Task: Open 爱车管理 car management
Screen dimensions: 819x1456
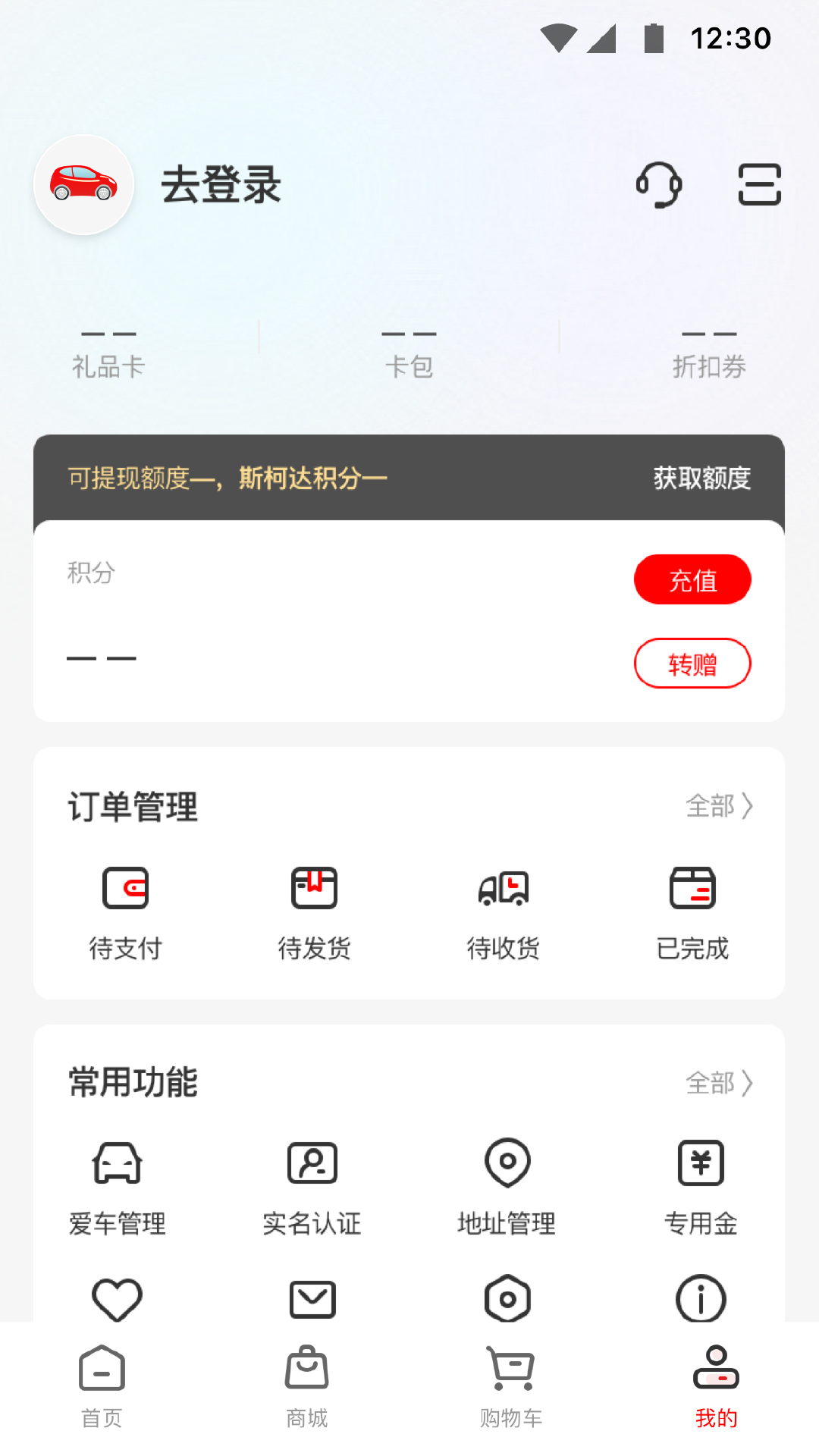Action: point(117,1188)
